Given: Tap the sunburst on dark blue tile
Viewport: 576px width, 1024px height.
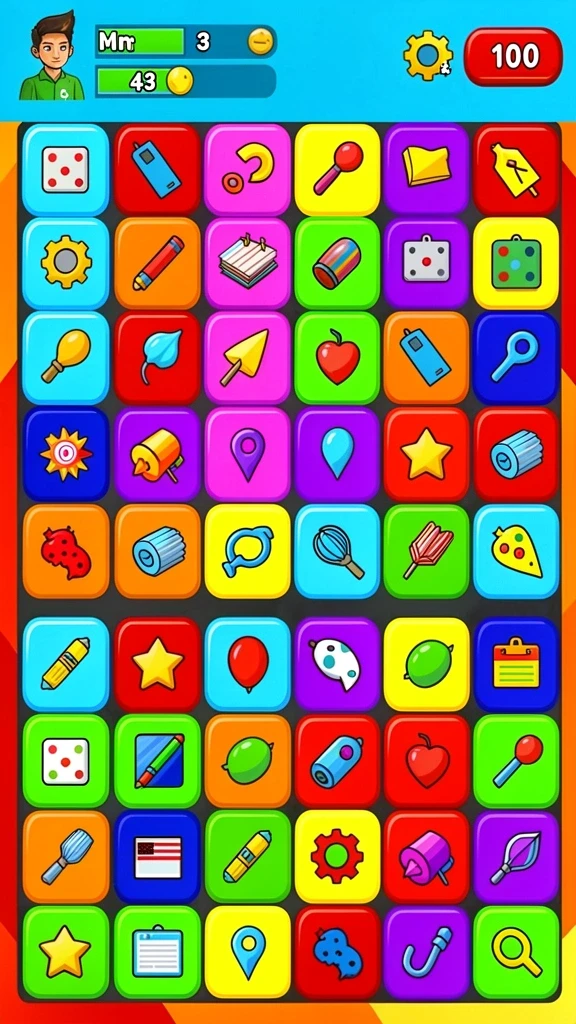Looking at the screenshot, I should point(66,454).
